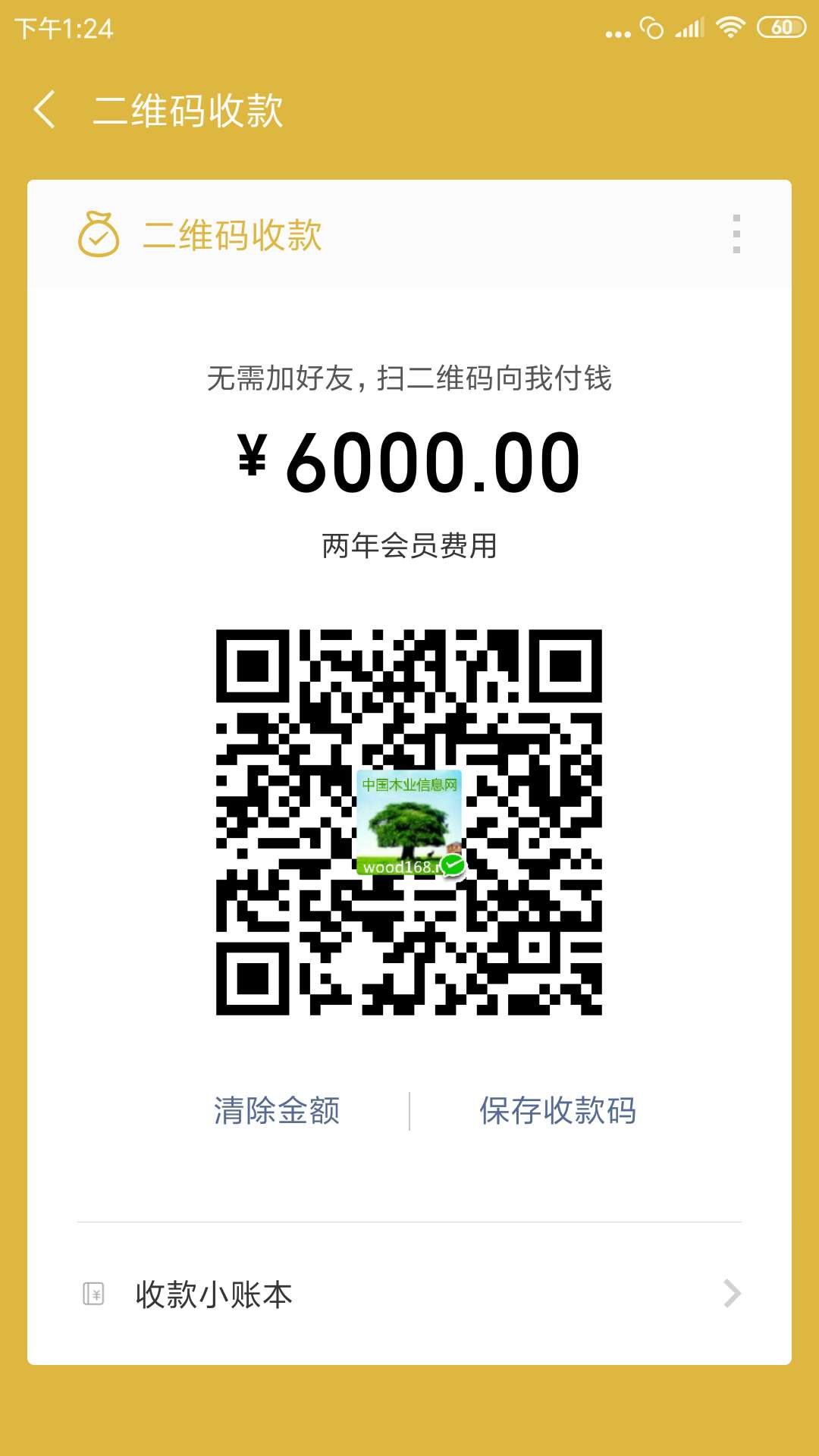Tap 清除金额 to clear the amount
Image resolution: width=819 pixels, height=1456 pixels.
pyautogui.click(x=277, y=1111)
